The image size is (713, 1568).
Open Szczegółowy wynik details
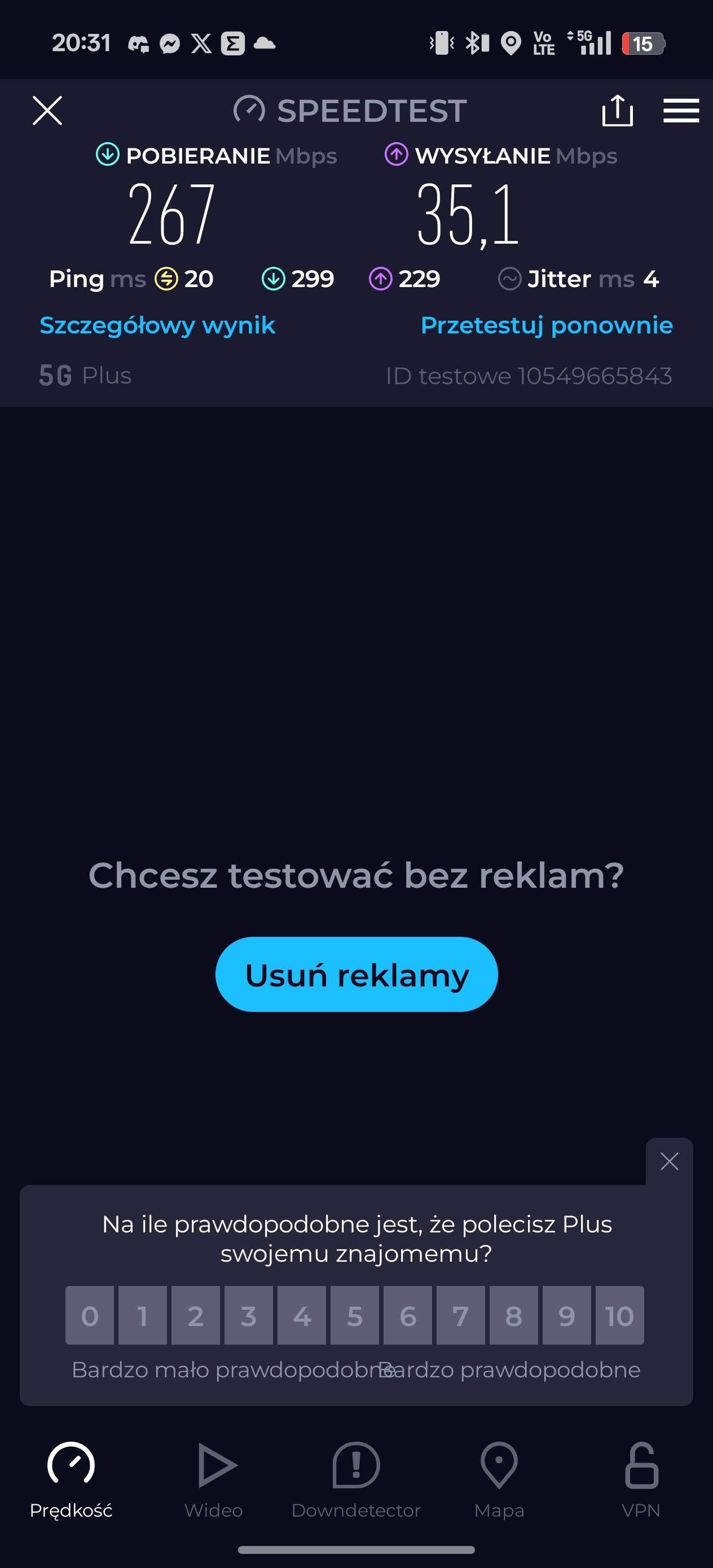157,325
